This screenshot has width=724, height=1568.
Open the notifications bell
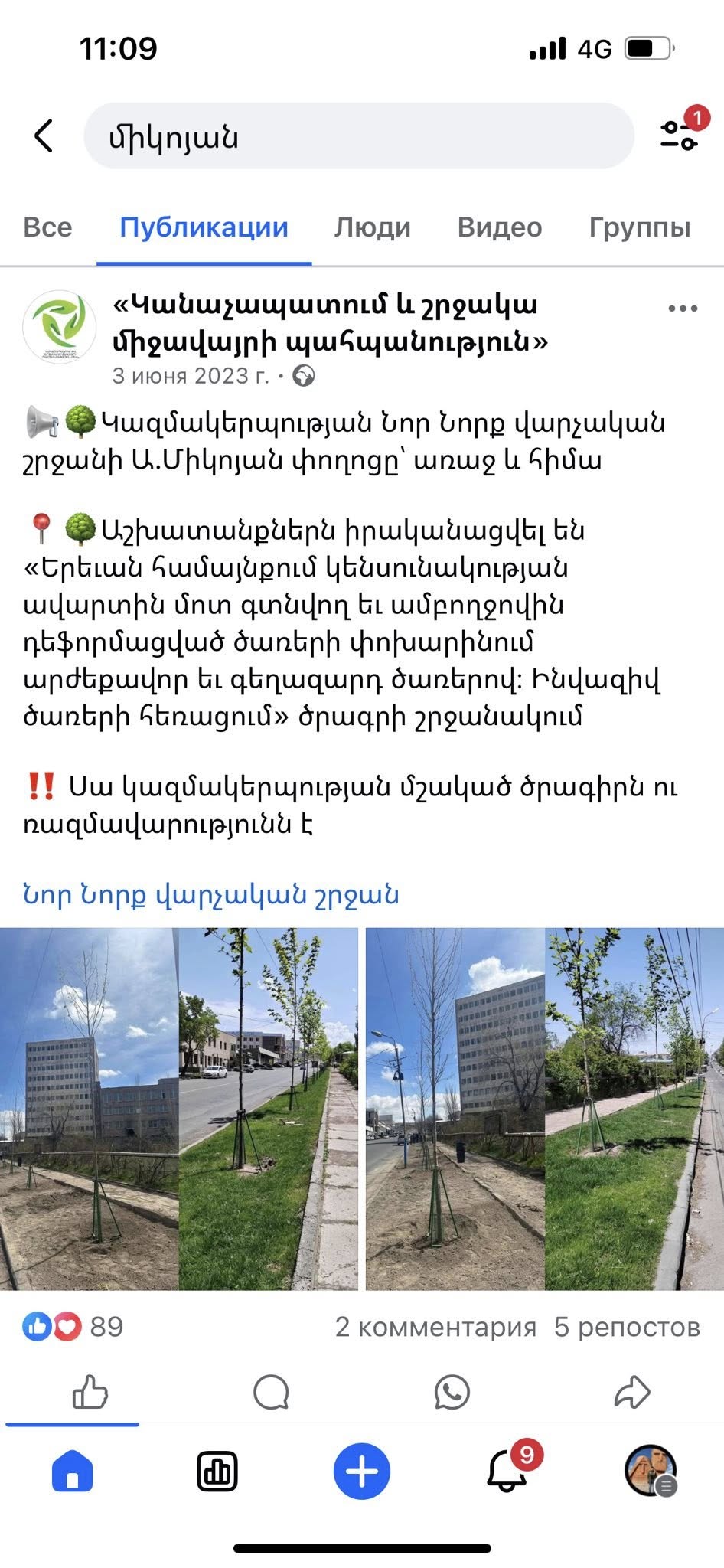click(x=507, y=1471)
